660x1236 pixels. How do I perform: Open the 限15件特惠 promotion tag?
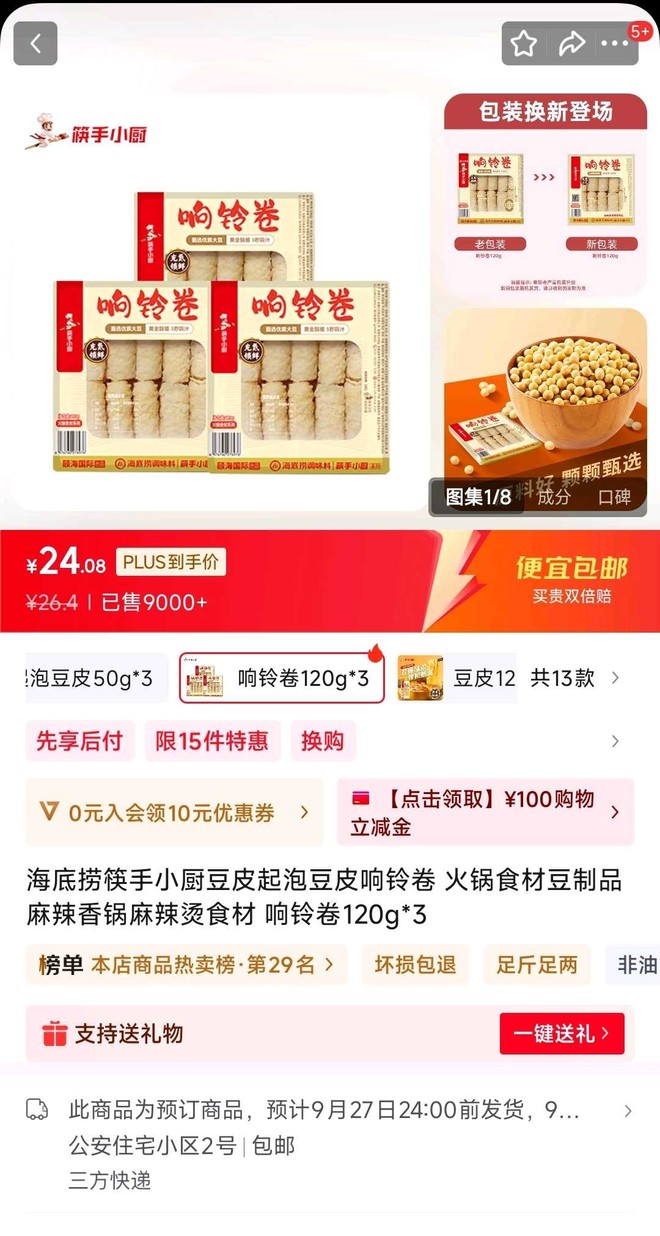[212, 741]
